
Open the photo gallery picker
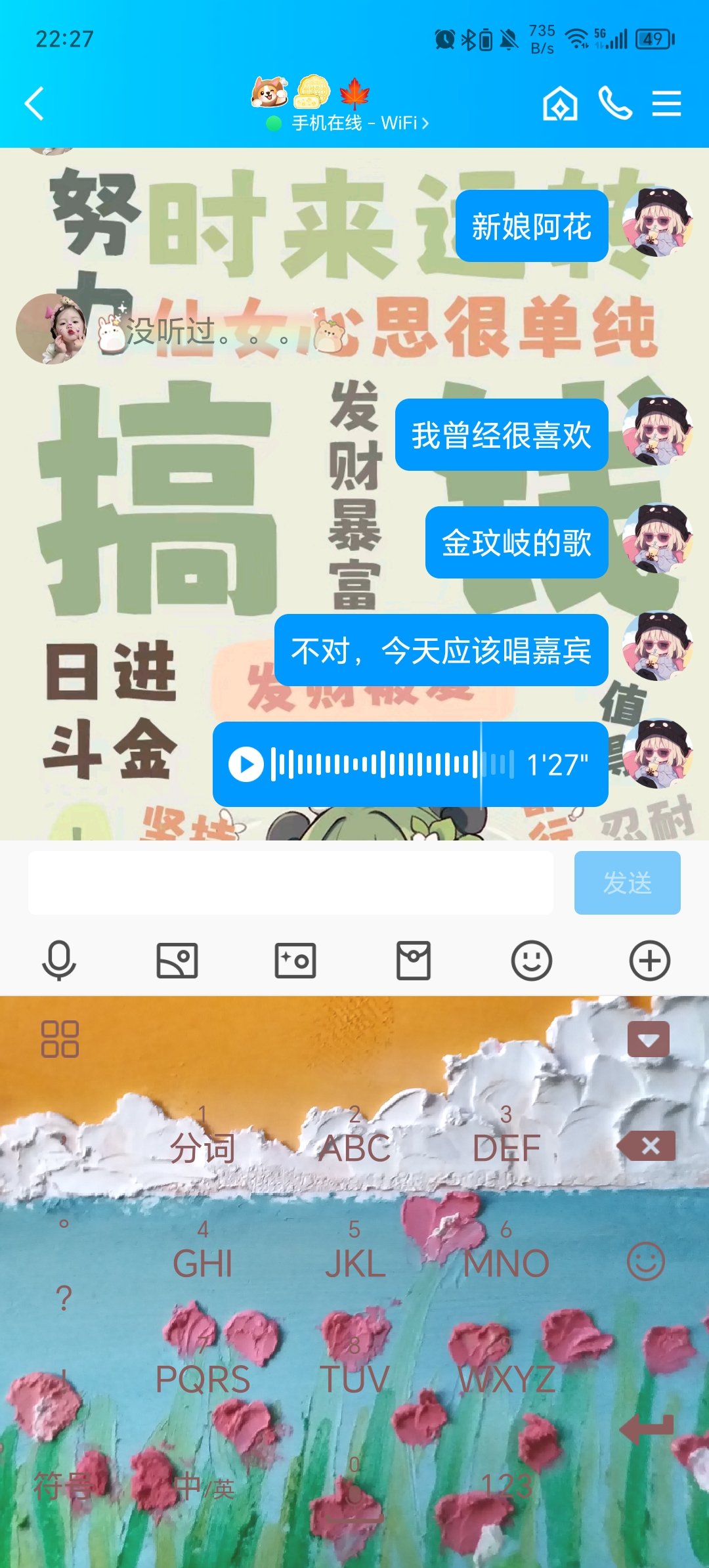[x=177, y=961]
